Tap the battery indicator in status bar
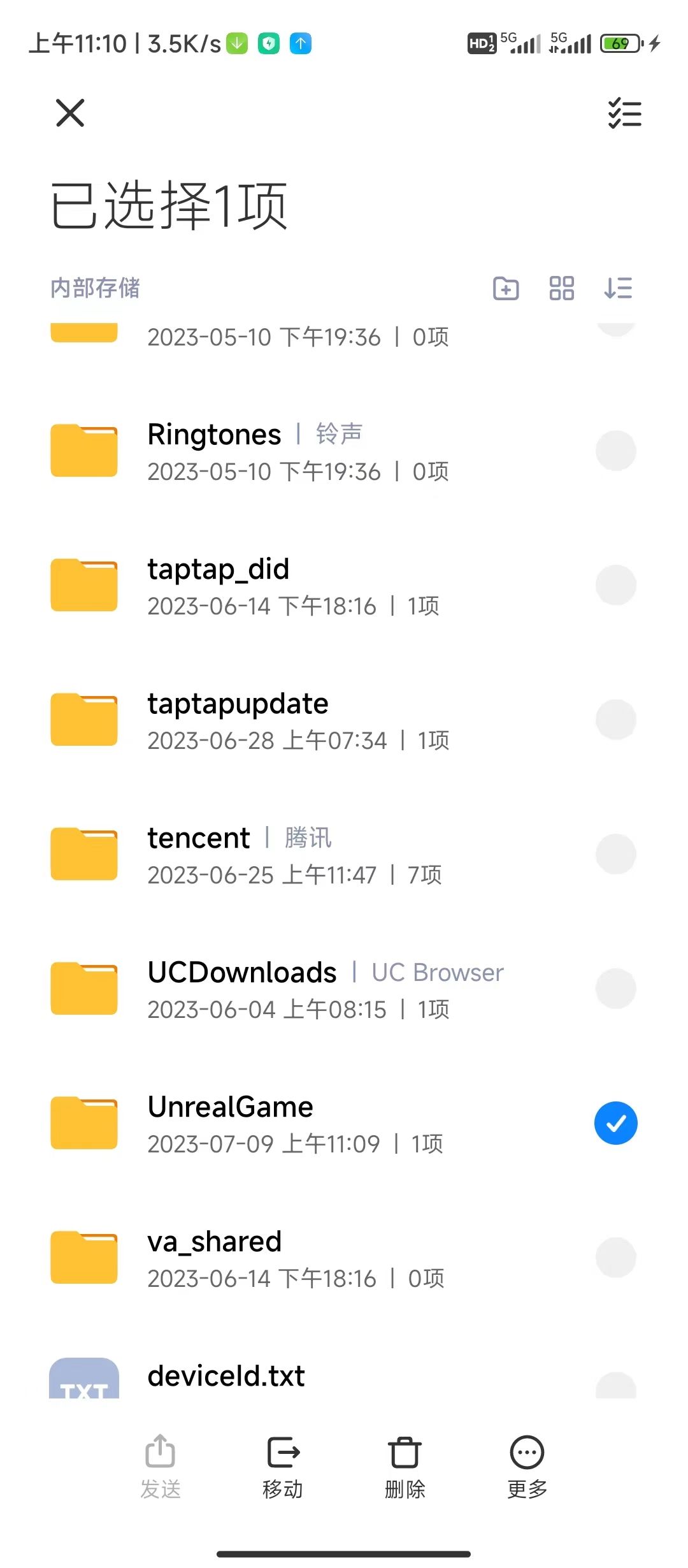Viewport: 688px width, 1568px height. coord(620,43)
